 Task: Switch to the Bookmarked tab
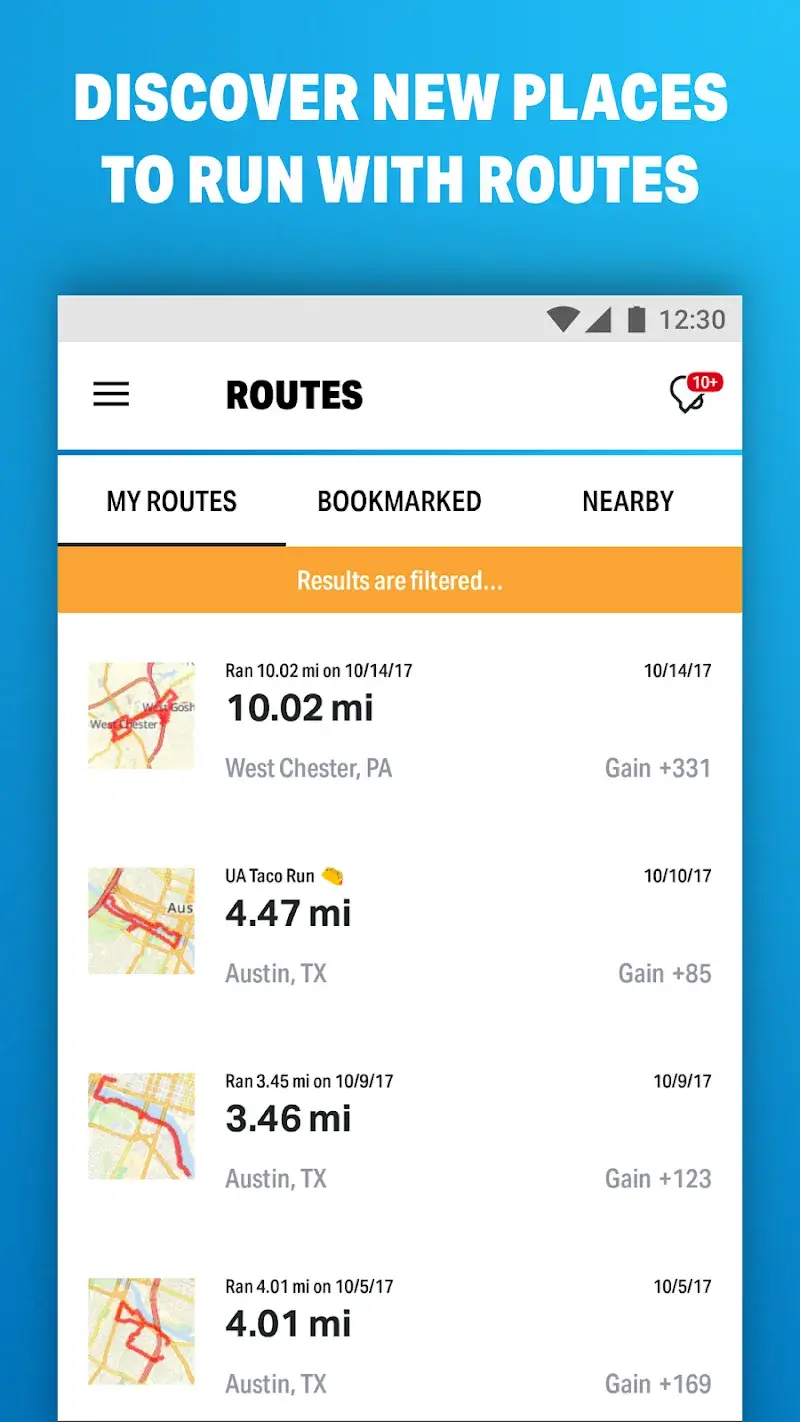click(x=399, y=501)
